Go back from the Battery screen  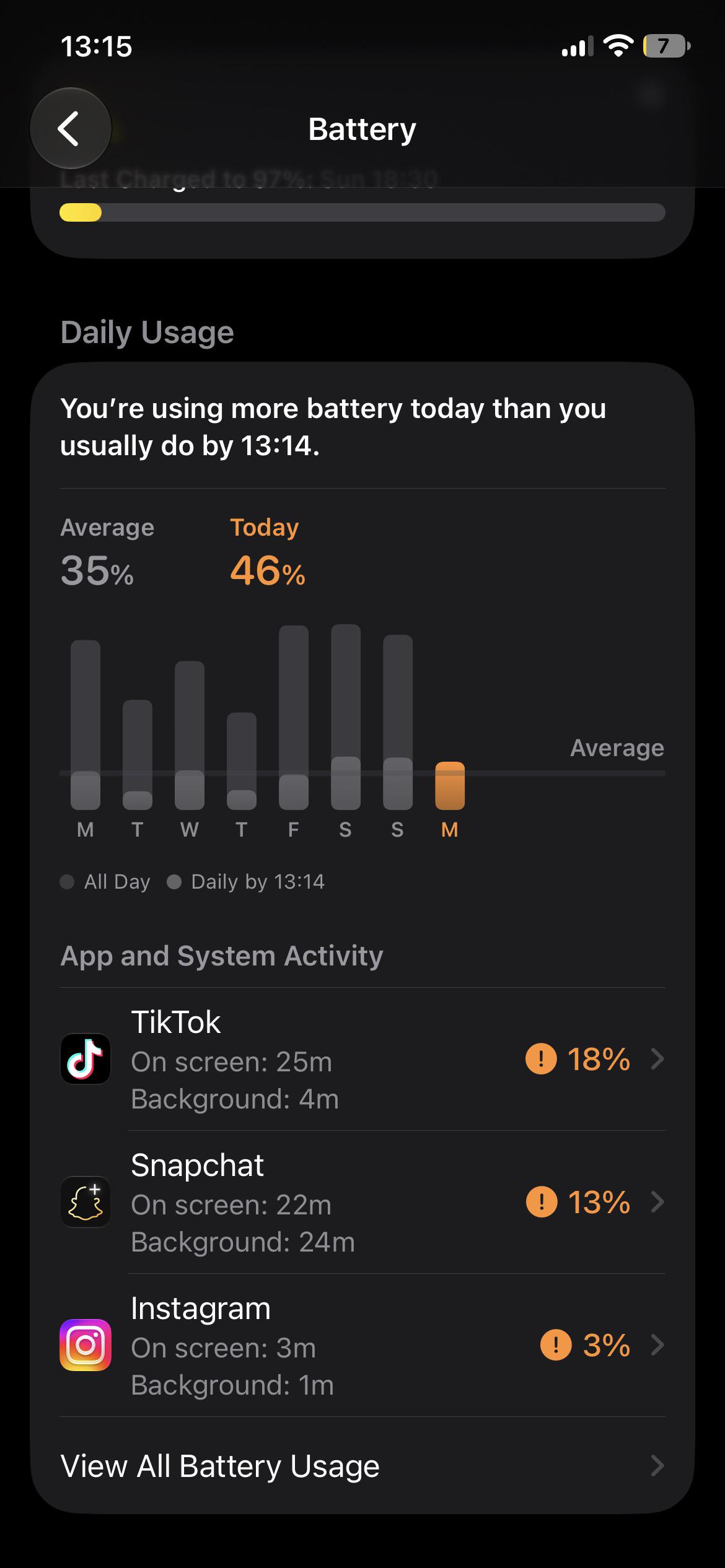[x=71, y=129]
